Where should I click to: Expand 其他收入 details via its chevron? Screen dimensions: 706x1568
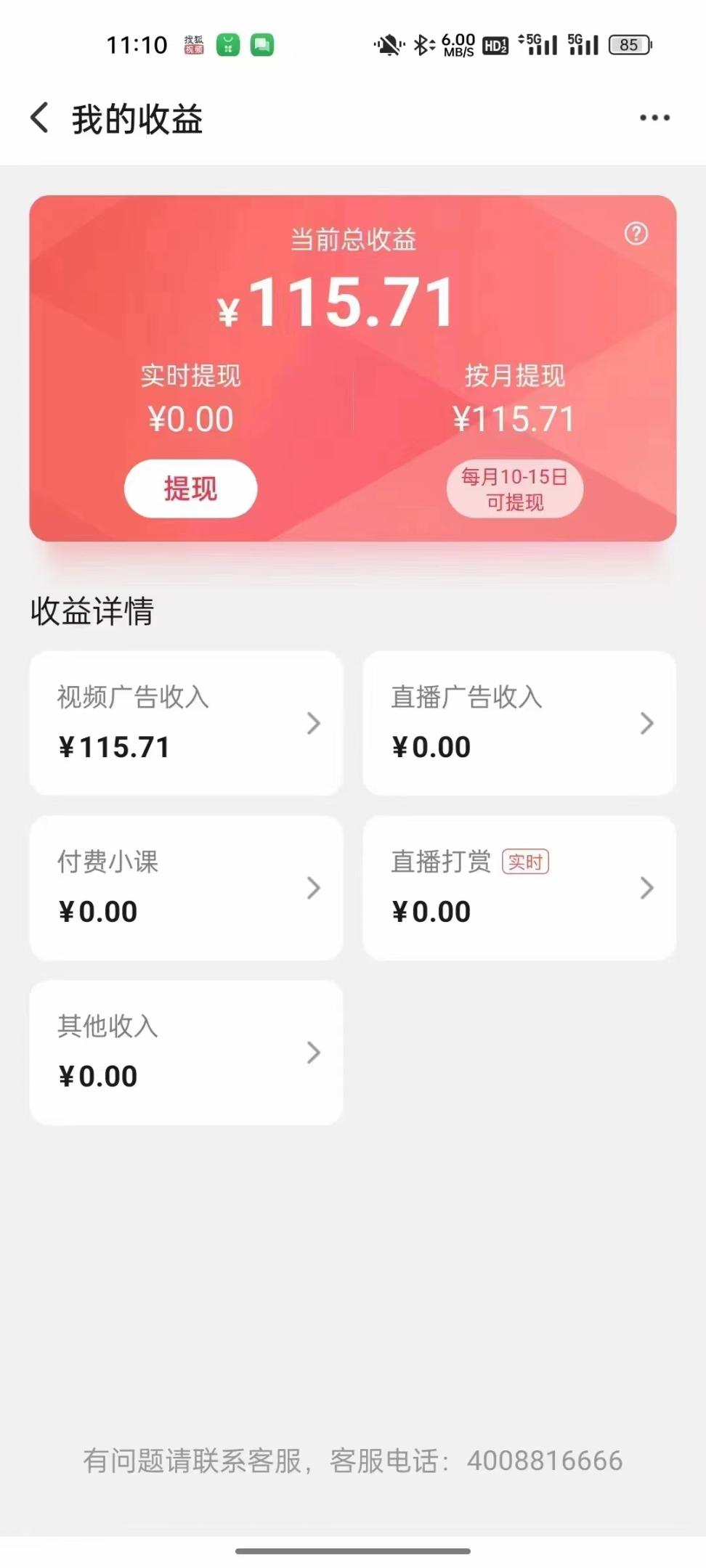314,1053
